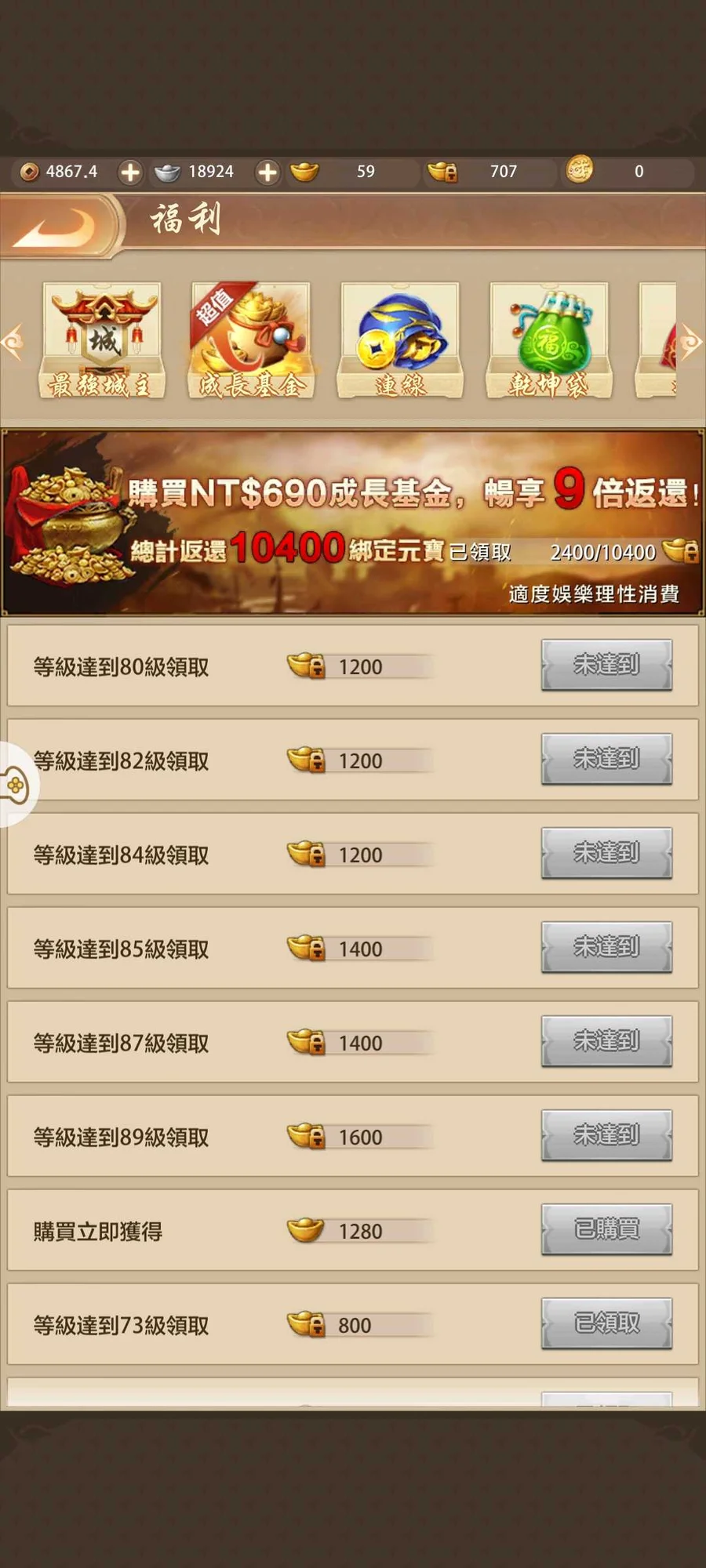Show next categories with the right arrow
Image resolution: width=706 pixels, height=1568 pixels.
[x=690, y=342]
